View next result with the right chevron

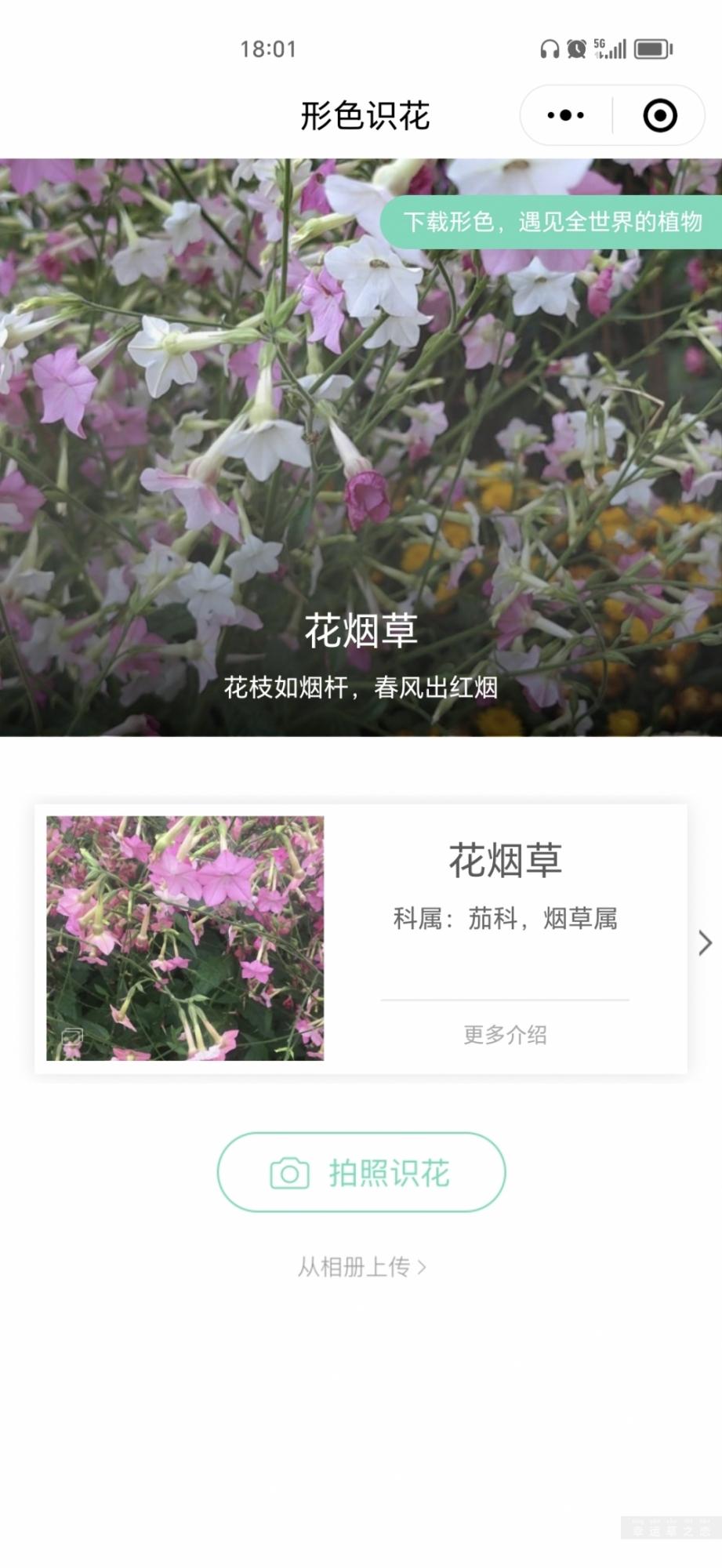(705, 942)
